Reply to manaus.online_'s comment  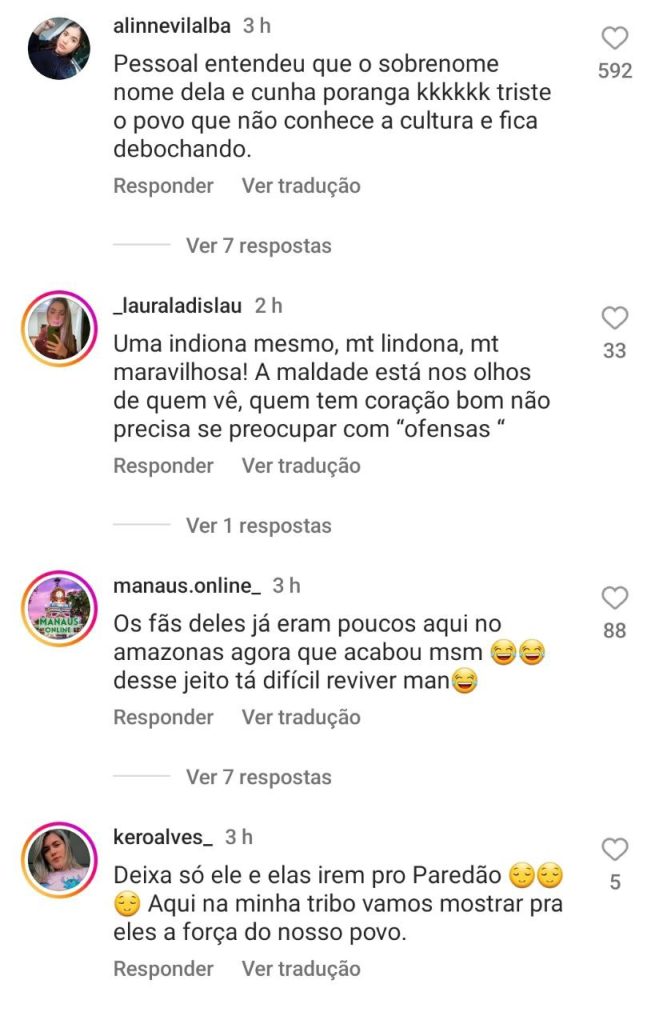(x=163, y=717)
